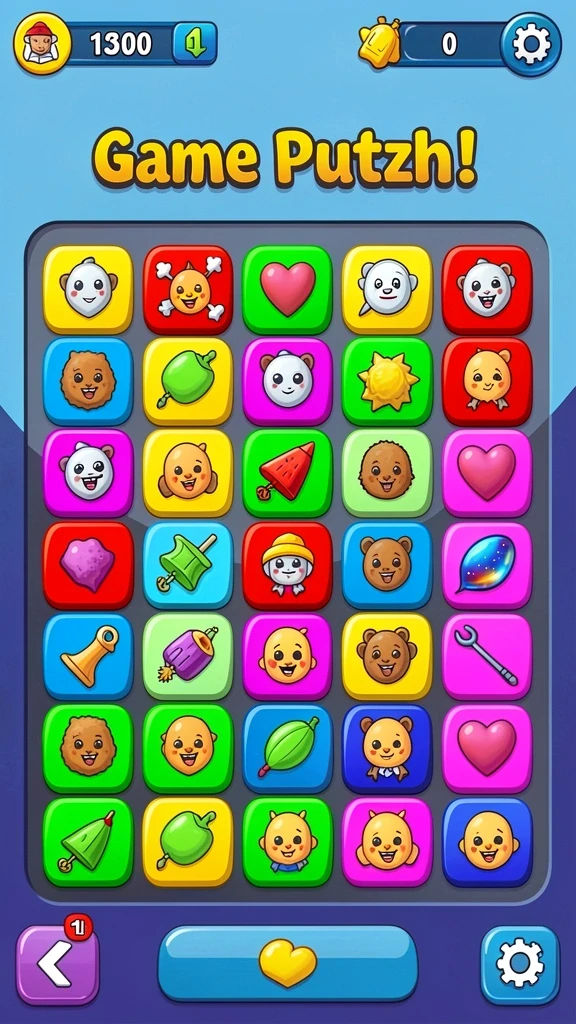Select the purple barrel tile

(x=188, y=656)
